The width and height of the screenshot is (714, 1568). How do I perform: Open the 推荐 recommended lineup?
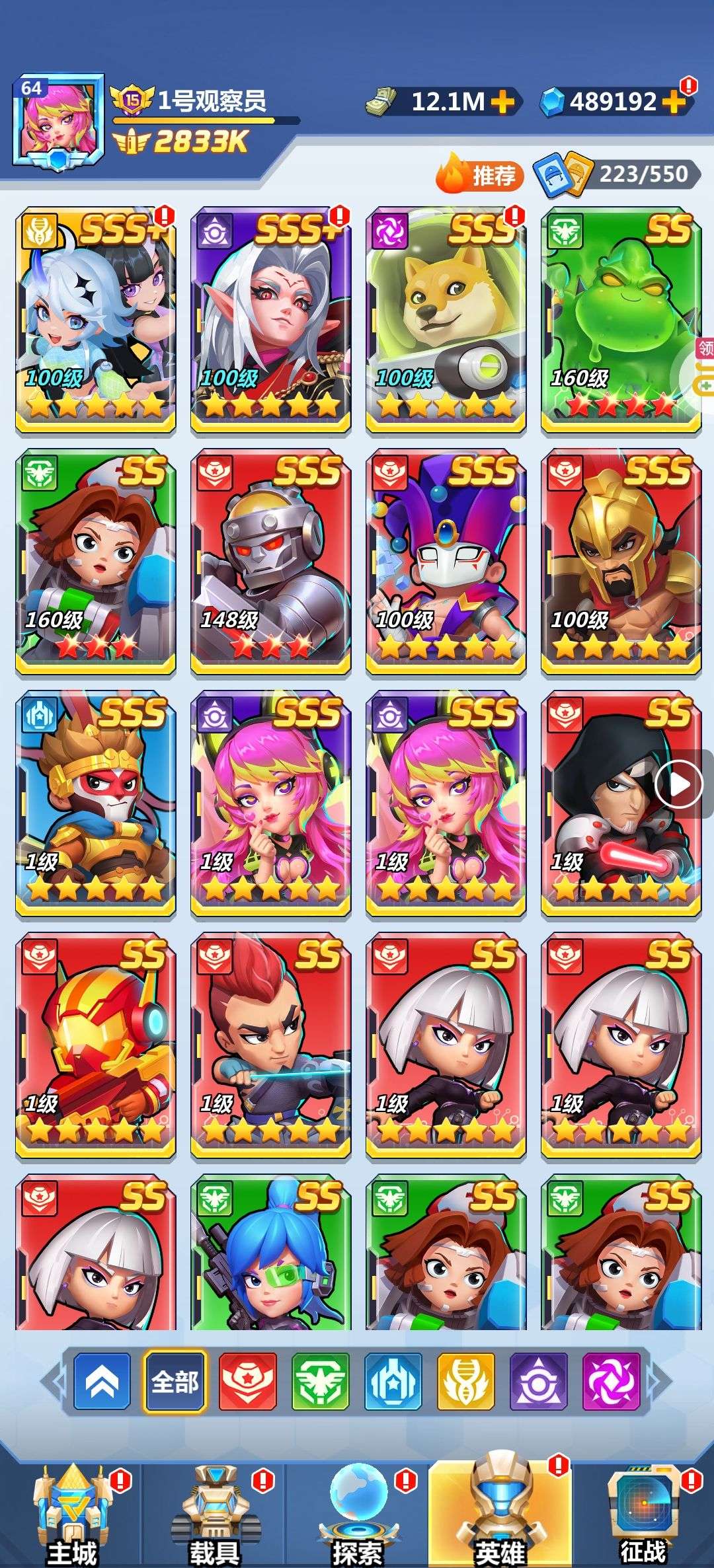(x=480, y=175)
